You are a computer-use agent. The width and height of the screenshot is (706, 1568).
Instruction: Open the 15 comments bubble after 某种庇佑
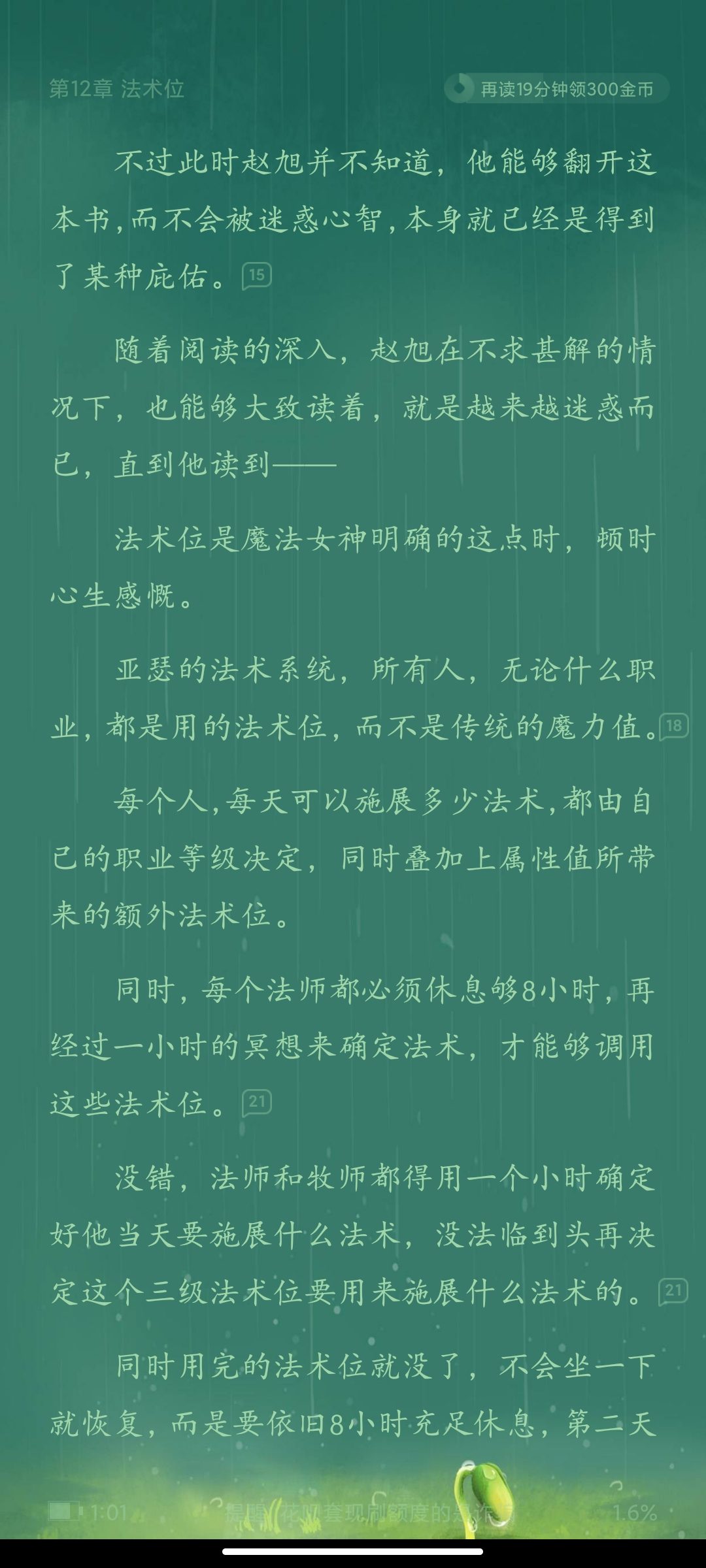[x=256, y=276]
